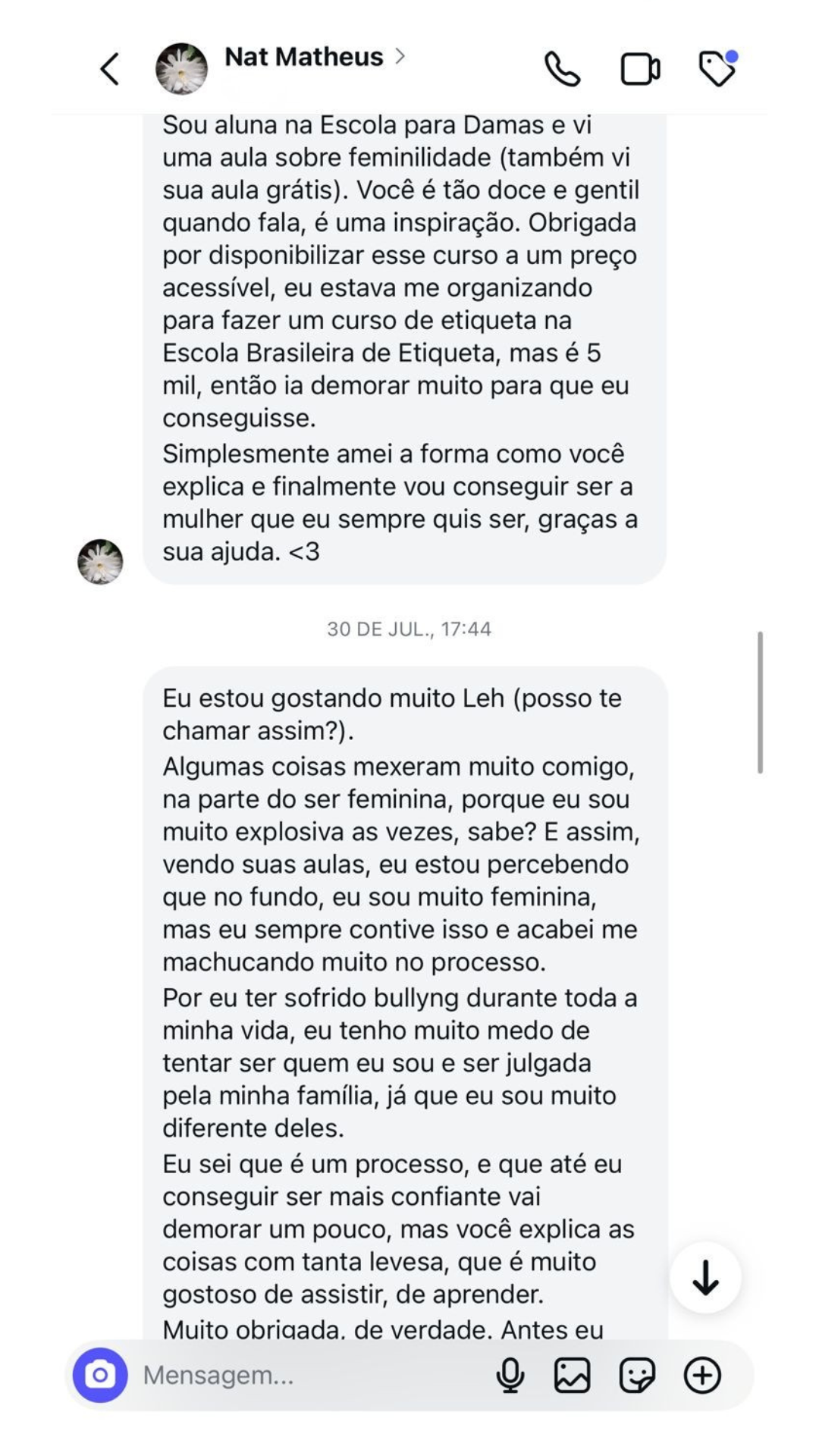Go back to the chat list
This screenshot has height=1456, width=819.
pyautogui.click(x=111, y=70)
